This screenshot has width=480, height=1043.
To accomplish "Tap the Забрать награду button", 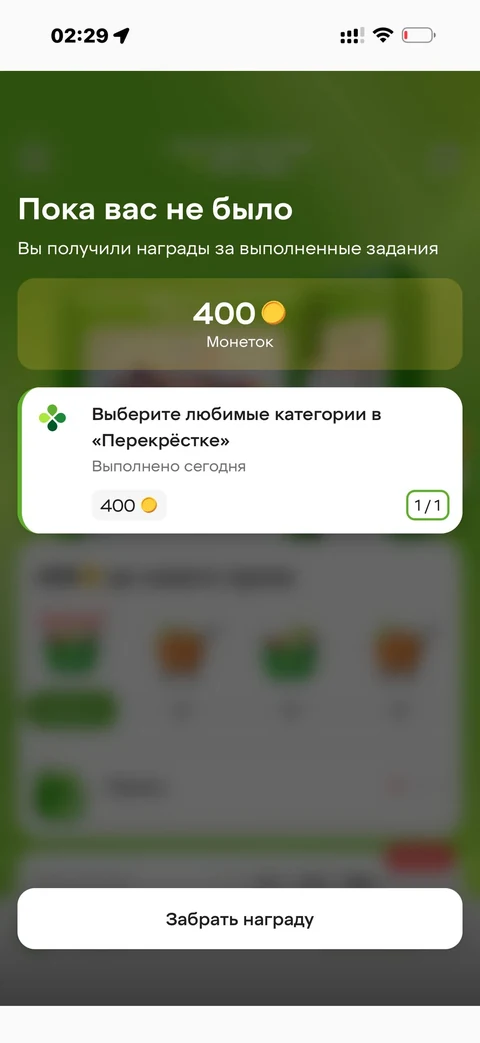I will click(x=239, y=919).
